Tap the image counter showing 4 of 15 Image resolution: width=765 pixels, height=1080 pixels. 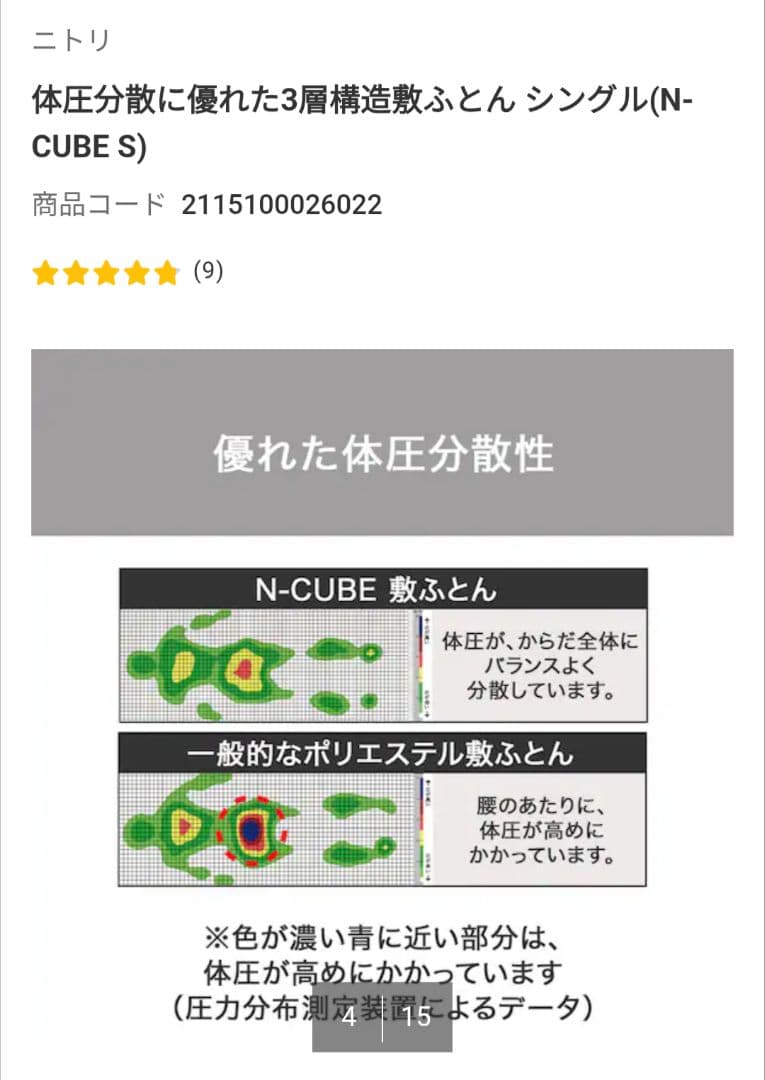382,1020
